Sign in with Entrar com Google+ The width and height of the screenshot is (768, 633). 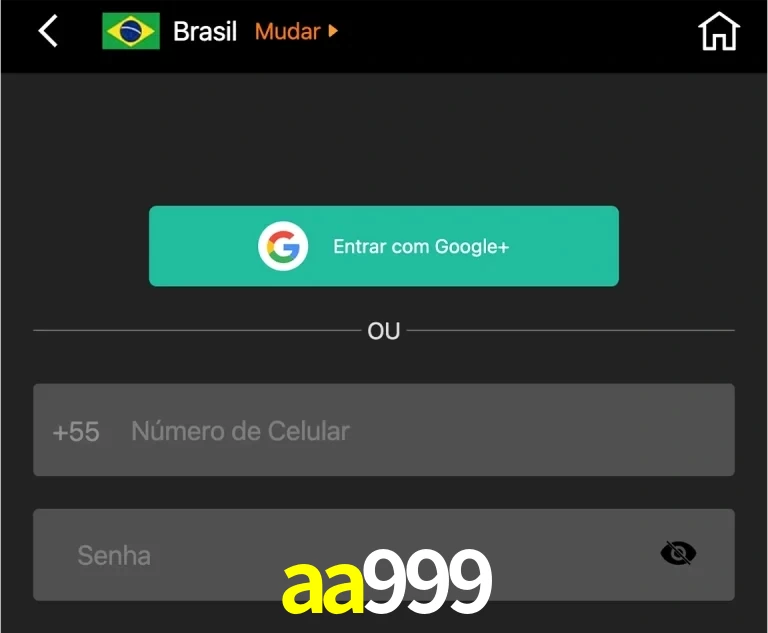click(384, 246)
